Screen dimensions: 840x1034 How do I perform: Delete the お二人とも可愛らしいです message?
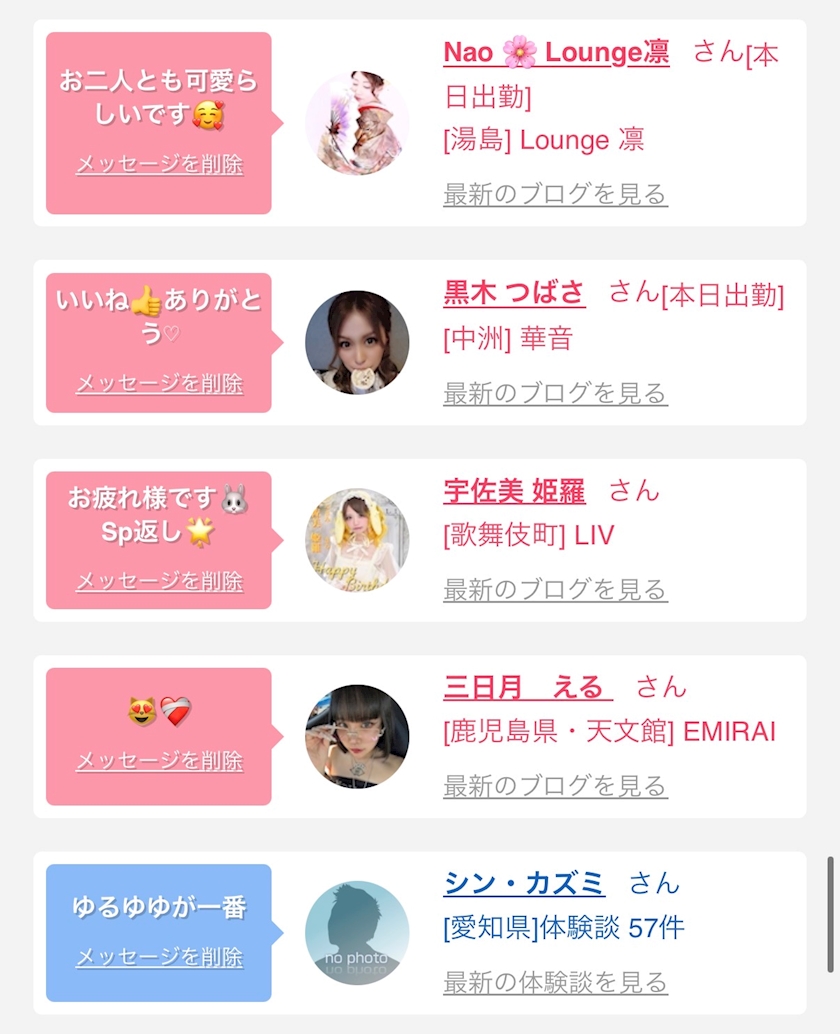click(159, 164)
